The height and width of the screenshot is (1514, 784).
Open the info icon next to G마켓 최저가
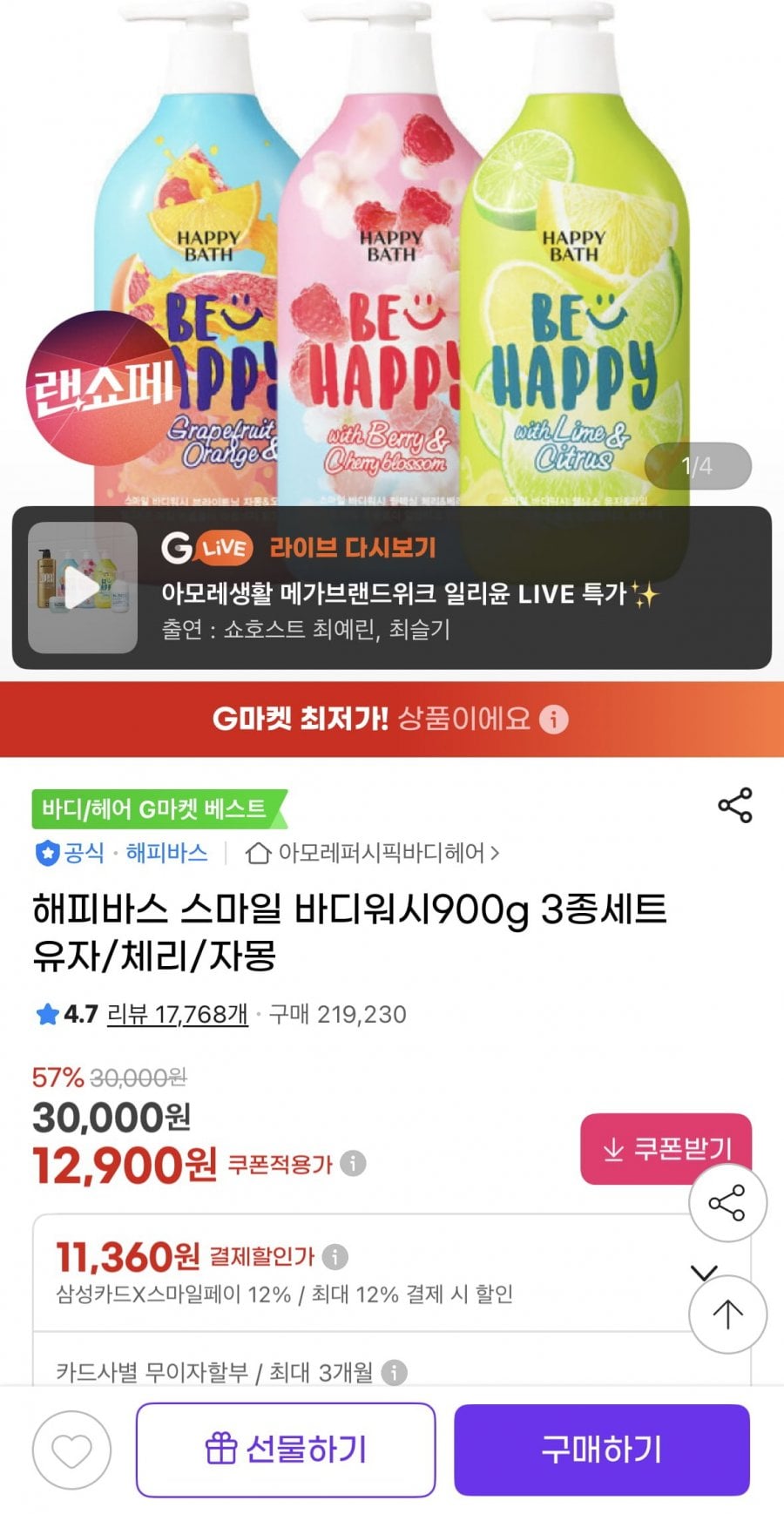pos(554,720)
